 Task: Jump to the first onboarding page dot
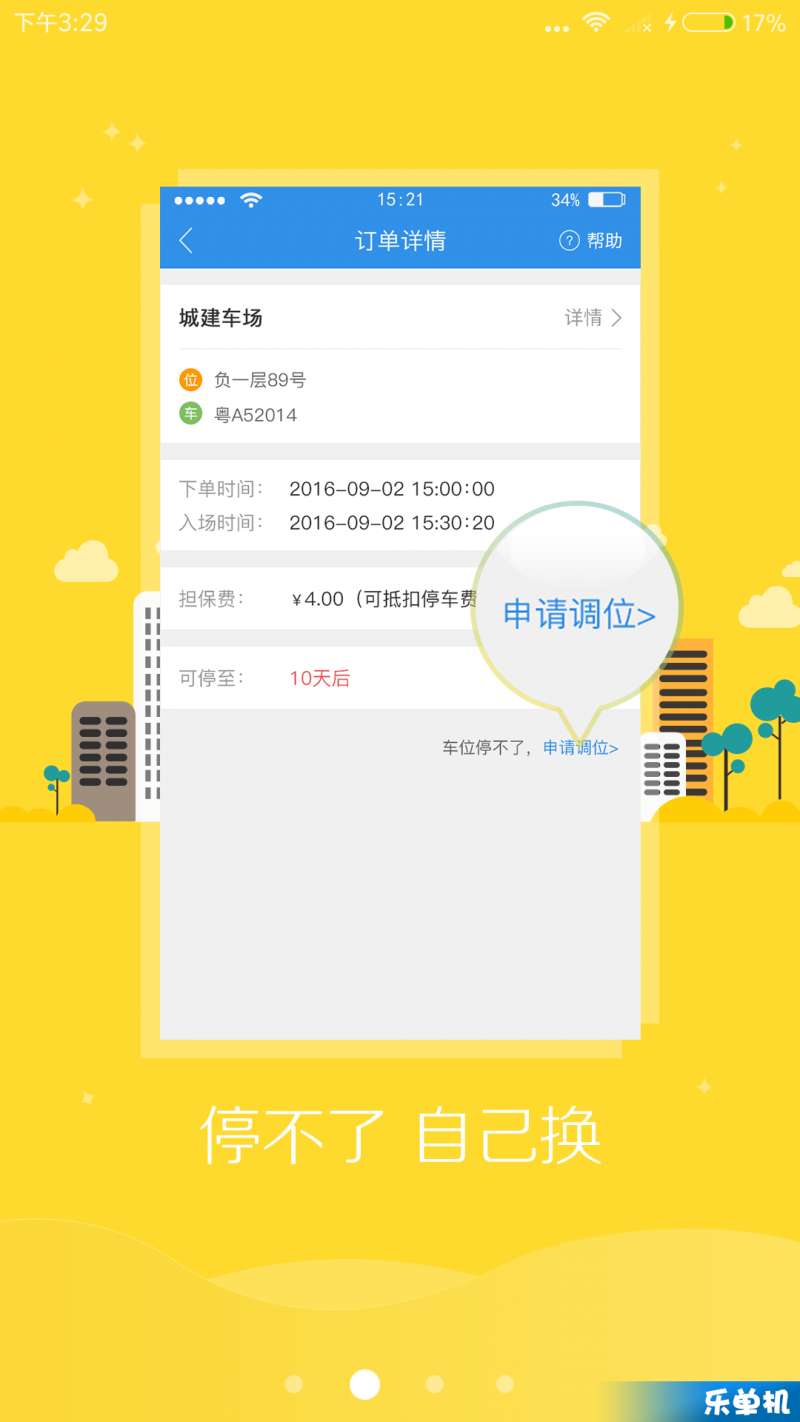[x=293, y=1384]
